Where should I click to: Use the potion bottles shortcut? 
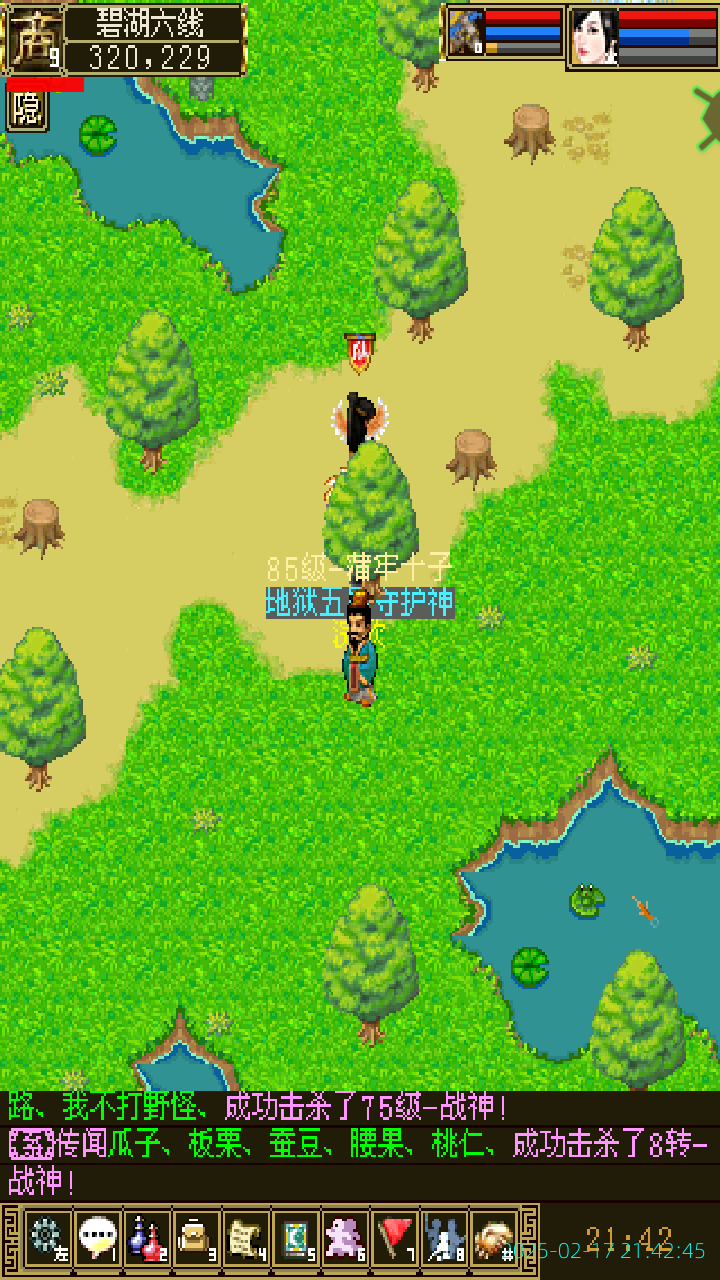point(146,1239)
